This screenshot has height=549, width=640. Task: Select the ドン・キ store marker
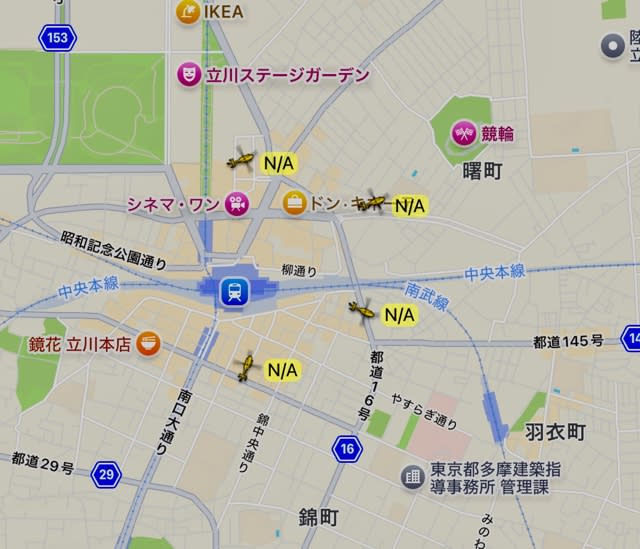[x=295, y=203]
